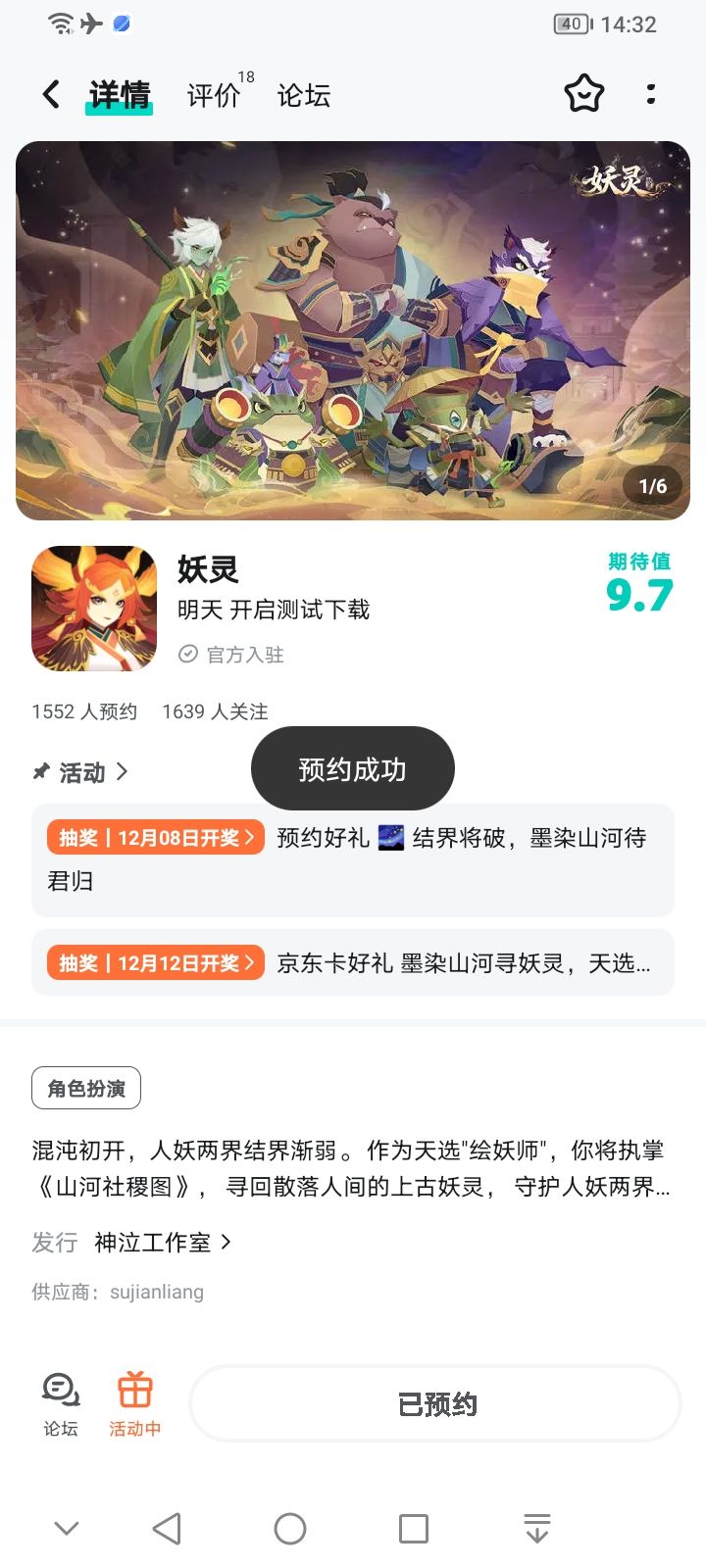The image size is (706, 1568).
Task: Tap the pin icon next to 活动
Action: tap(38, 773)
